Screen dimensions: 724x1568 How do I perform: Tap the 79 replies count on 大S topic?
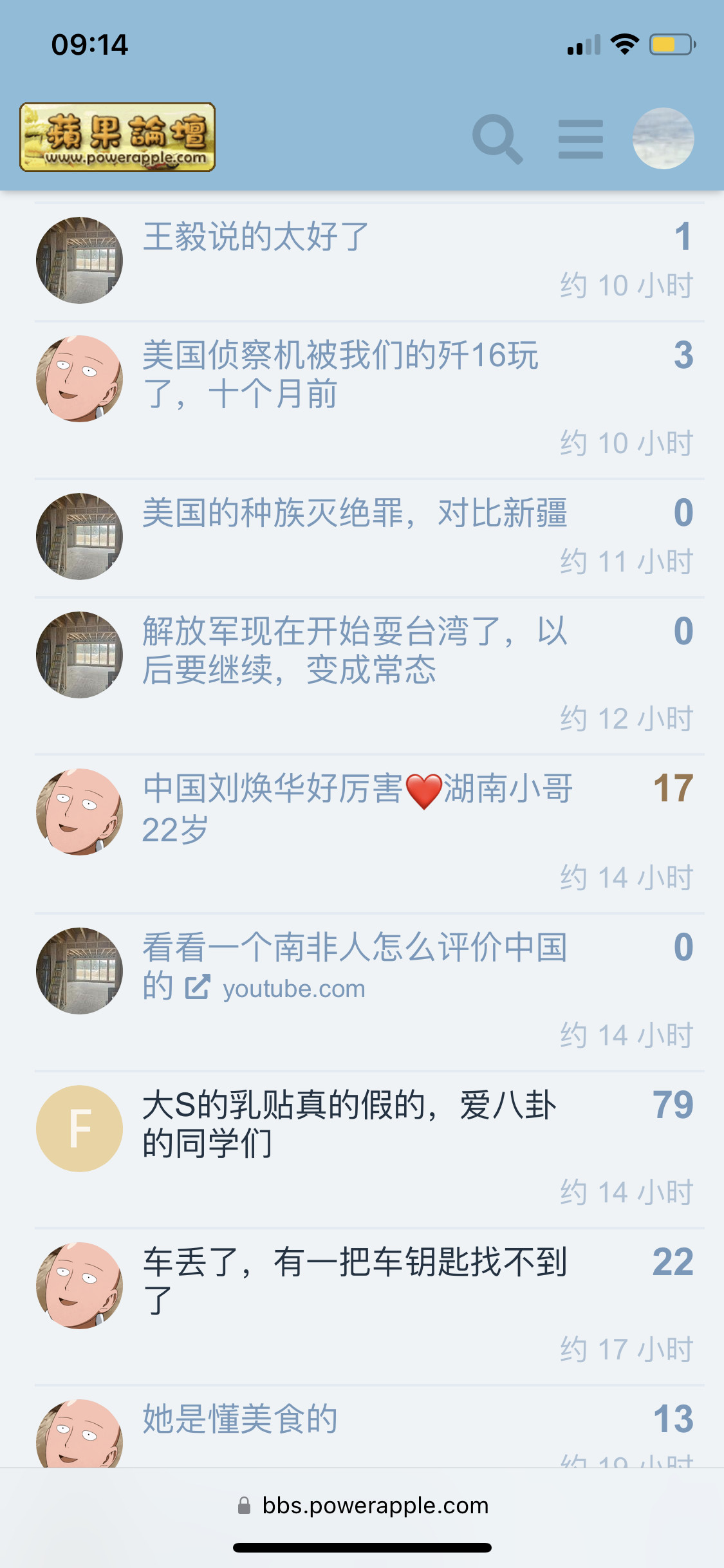[x=673, y=1105]
